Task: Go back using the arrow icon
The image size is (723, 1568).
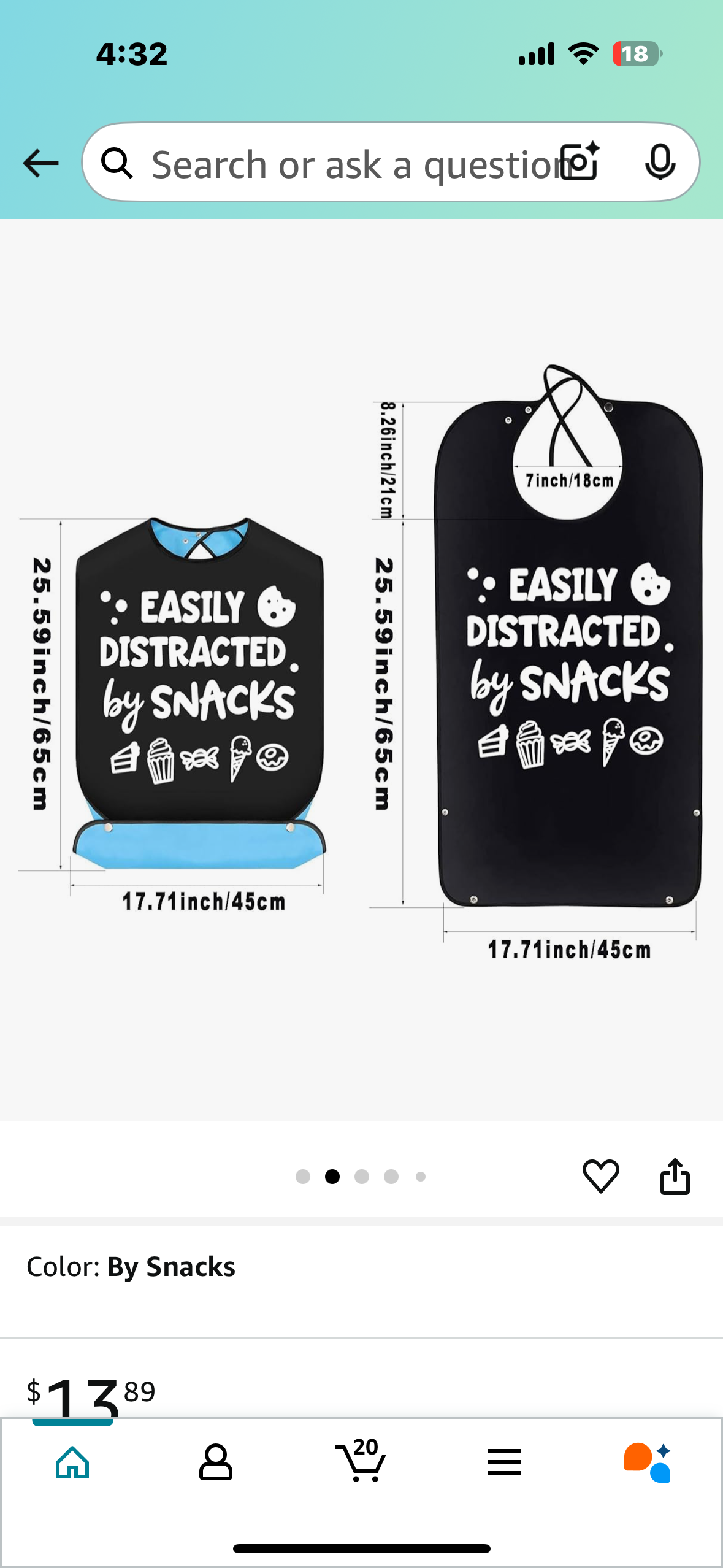Action: click(x=40, y=163)
